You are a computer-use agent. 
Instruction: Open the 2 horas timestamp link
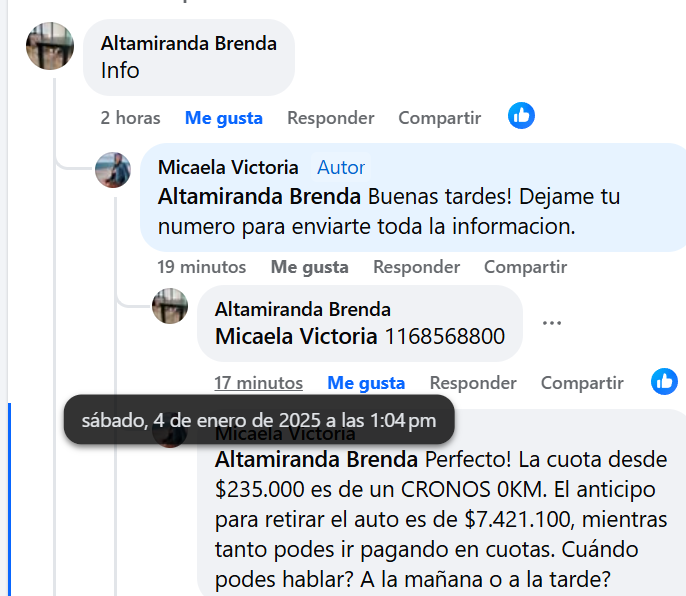(x=130, y=118)
